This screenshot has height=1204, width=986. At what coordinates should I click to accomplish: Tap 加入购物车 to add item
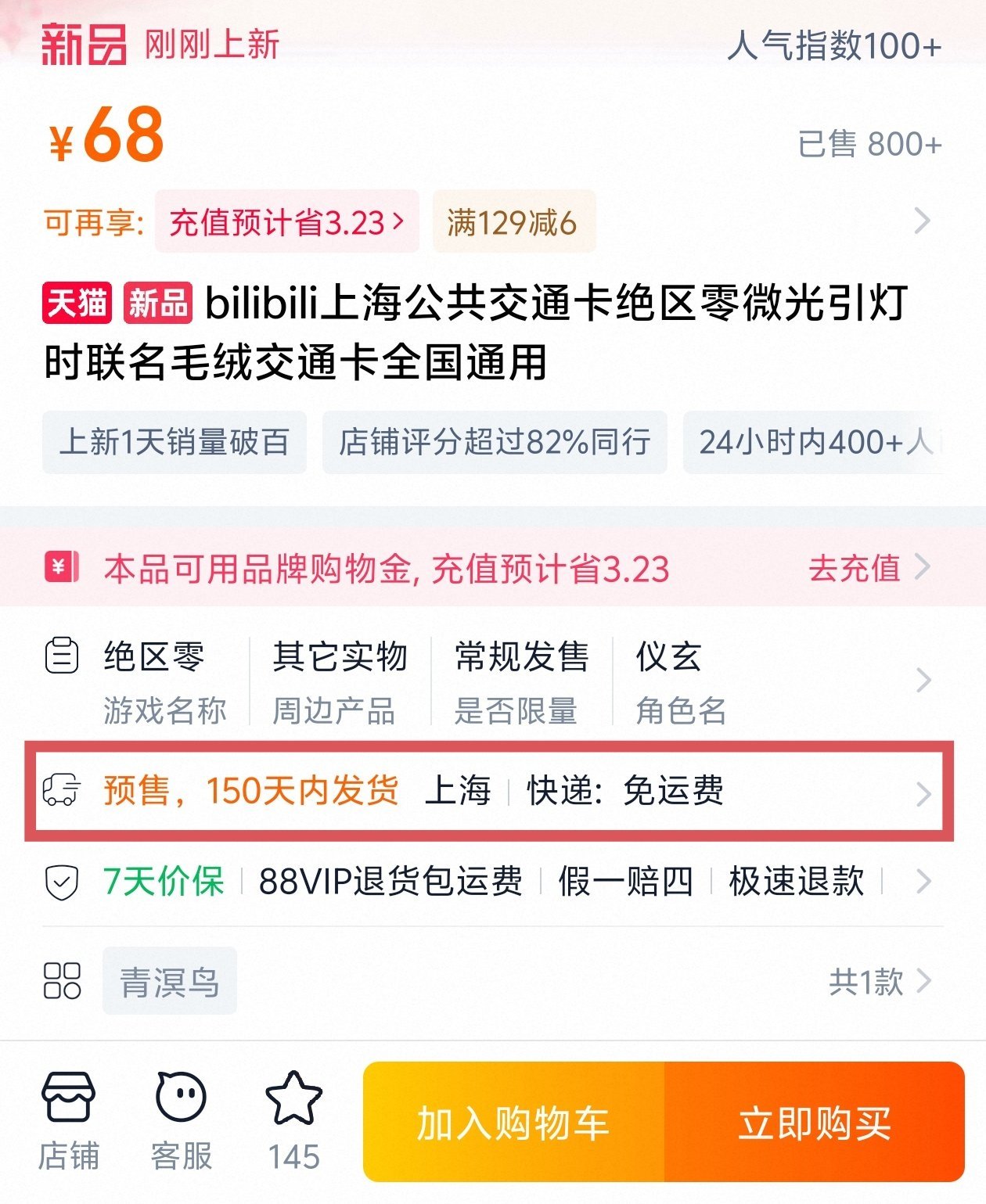tap(513, 1122)
